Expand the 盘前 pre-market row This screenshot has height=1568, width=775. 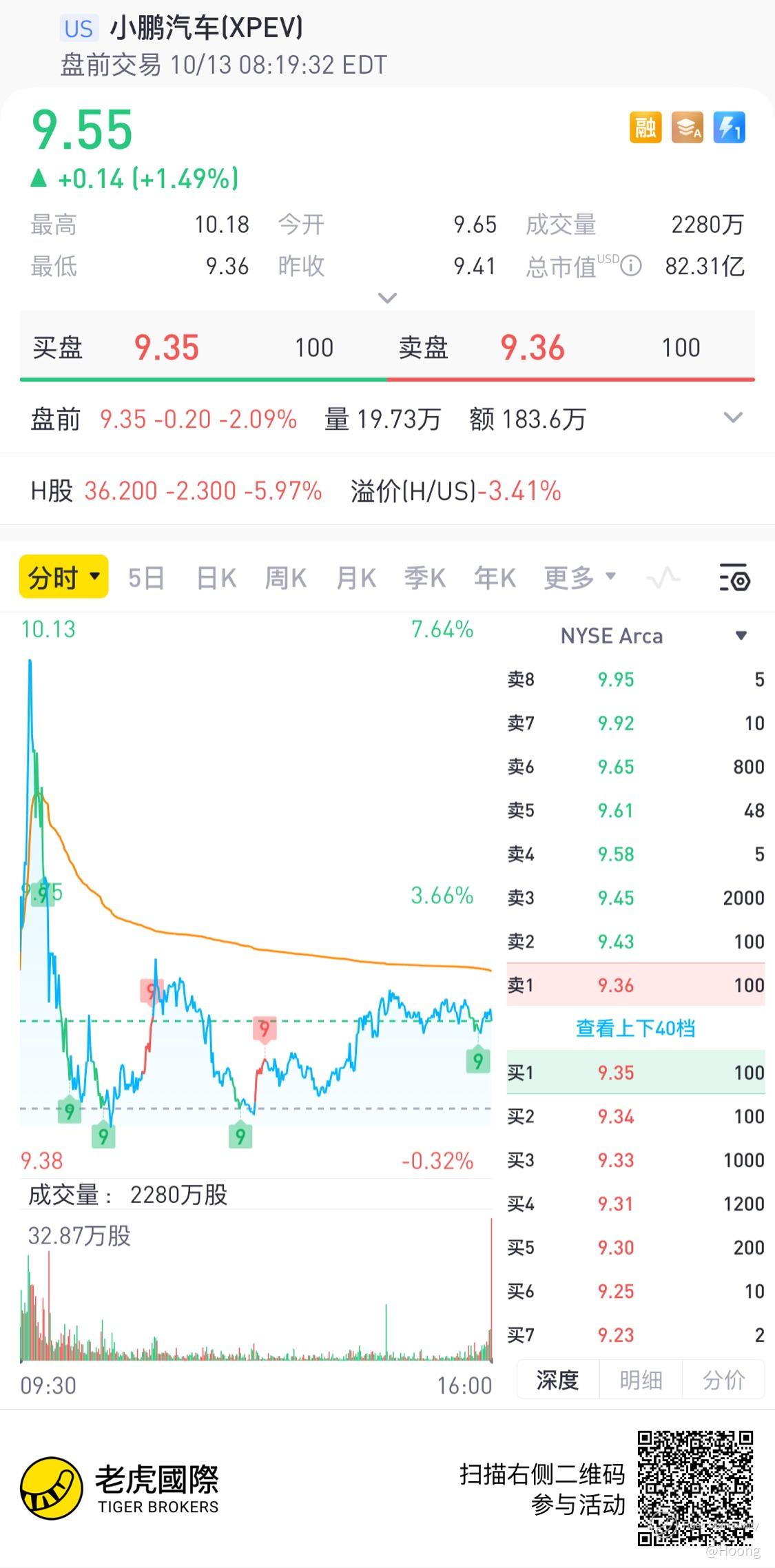point(733,418)
